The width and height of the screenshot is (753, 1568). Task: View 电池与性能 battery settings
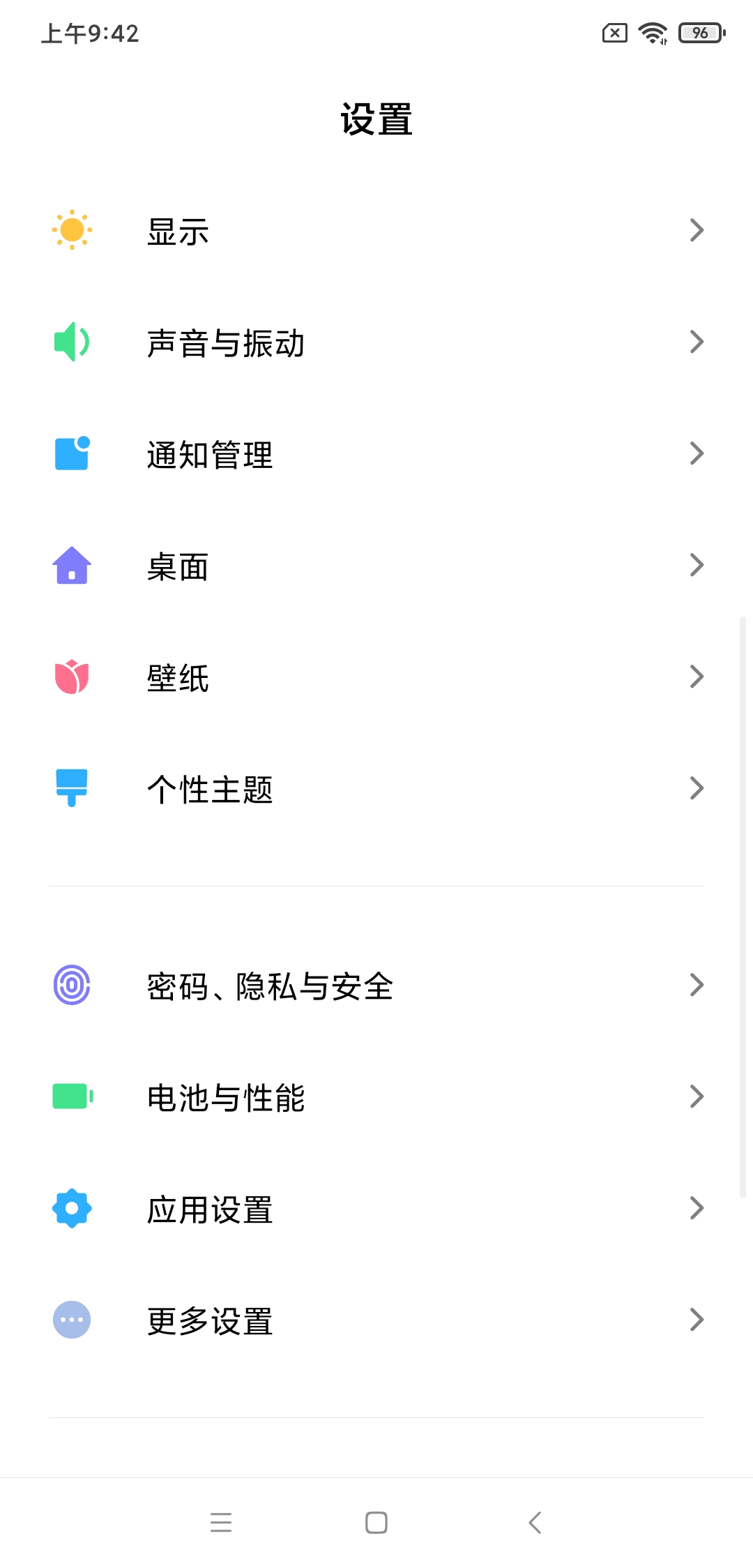point(376,1097)
